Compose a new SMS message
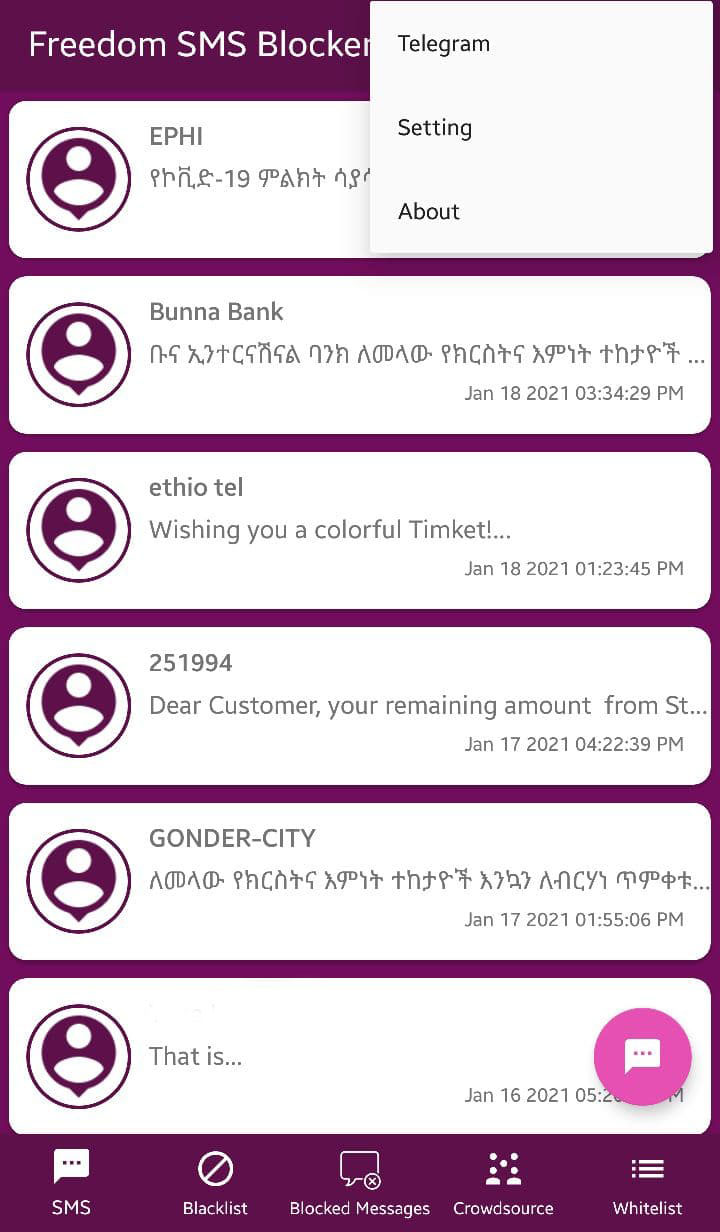This screenshot has height=1232, width=720. pos(642,1056)
